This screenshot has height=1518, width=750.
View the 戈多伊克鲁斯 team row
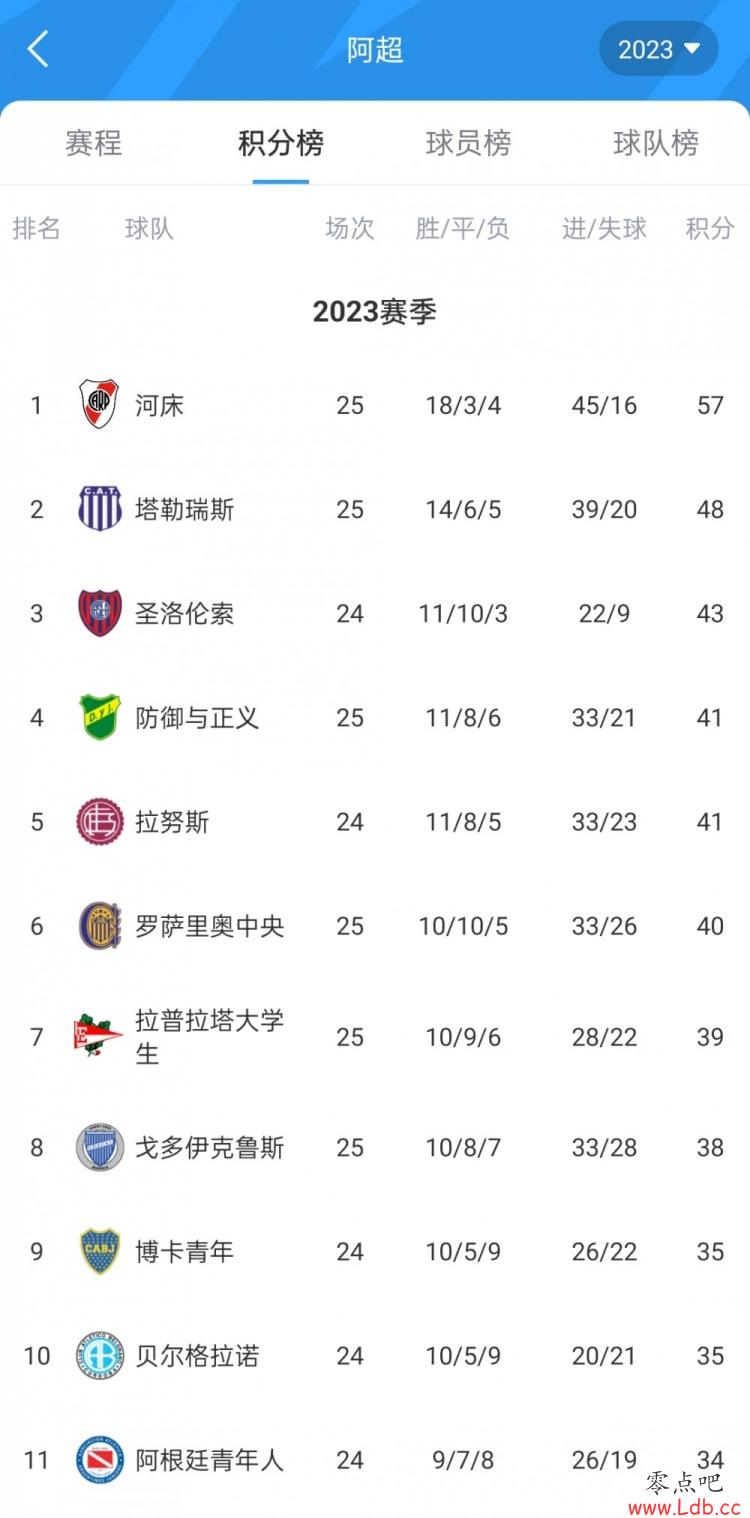point(375,1147)
